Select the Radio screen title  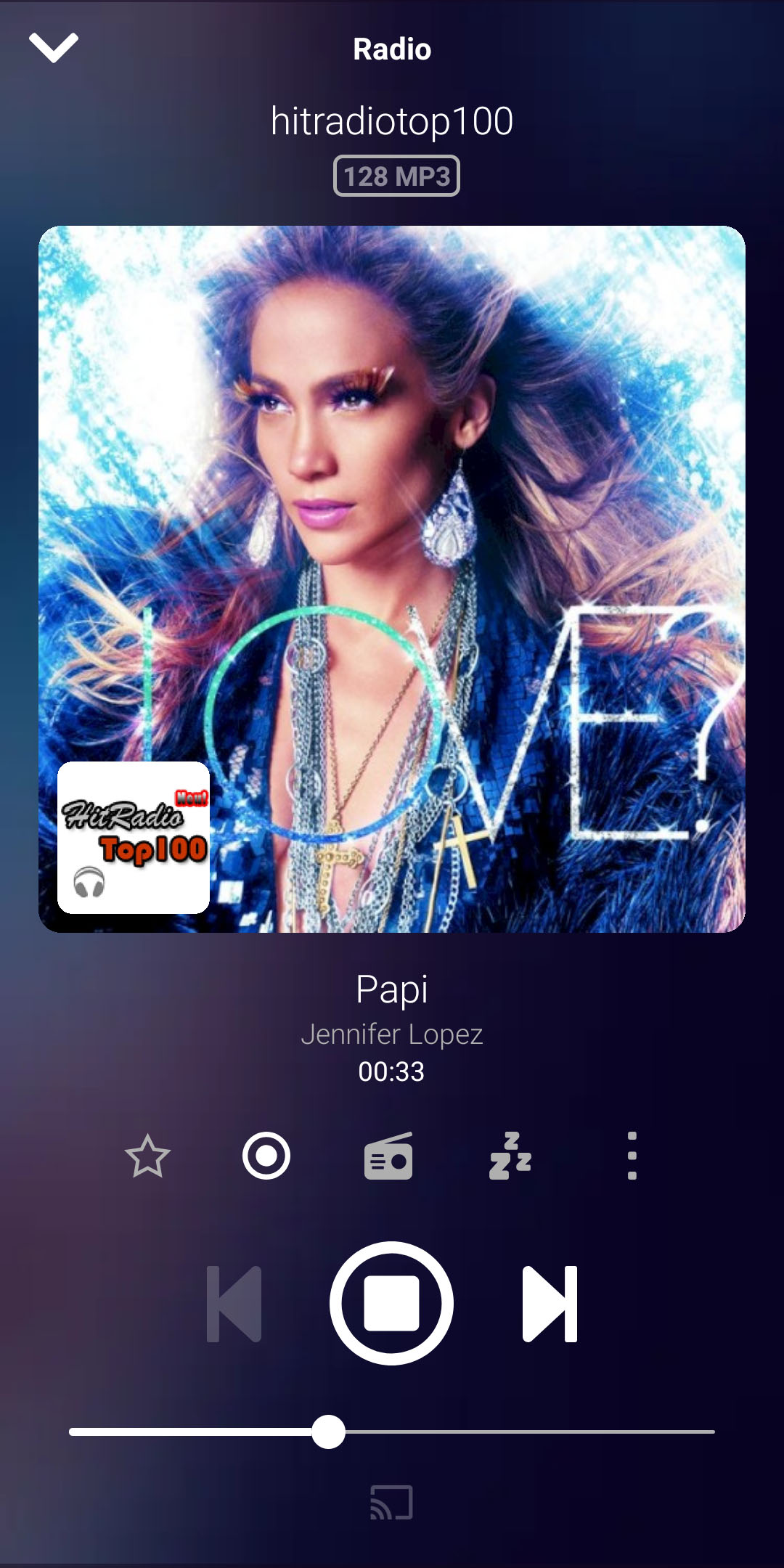coord(392,49)
